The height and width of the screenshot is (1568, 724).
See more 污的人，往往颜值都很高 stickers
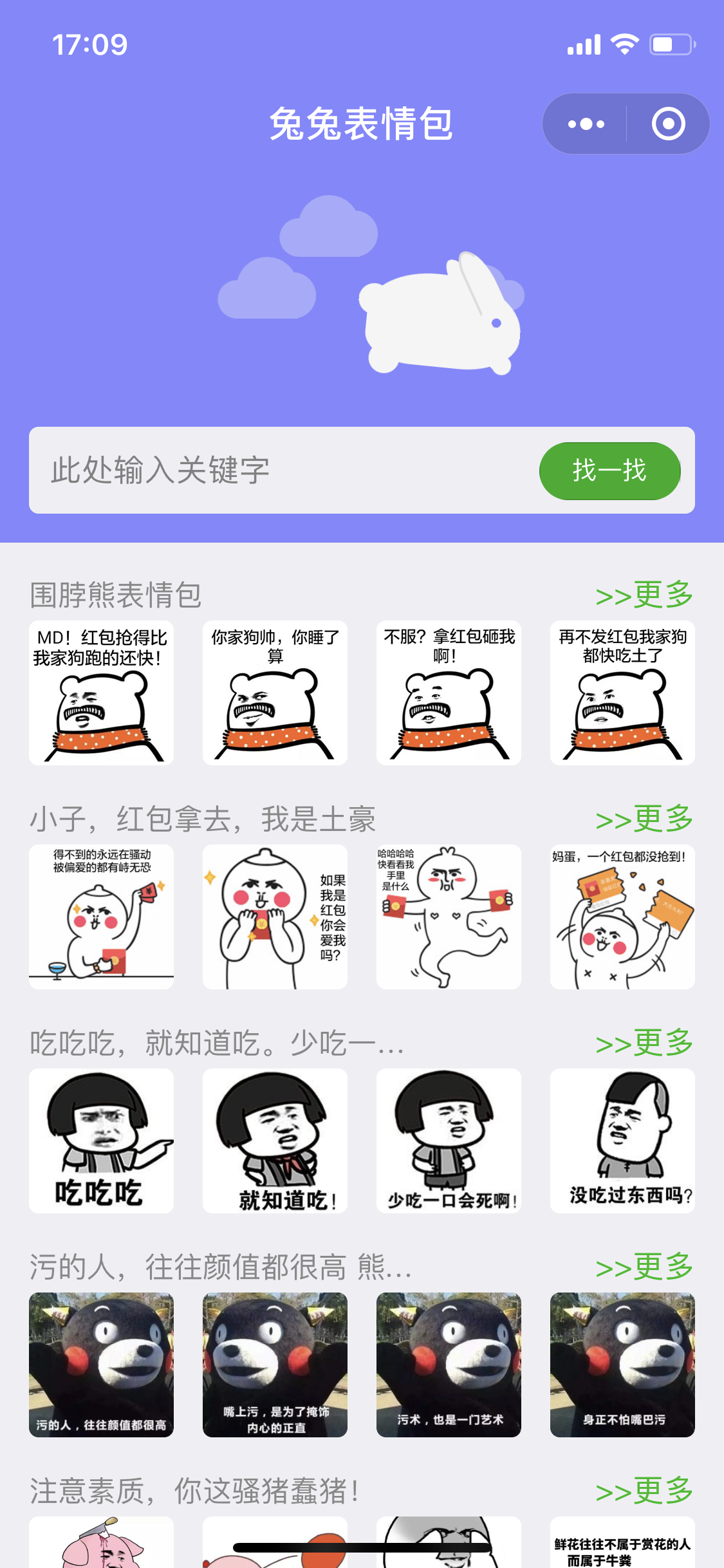[x=644, y=1267]
